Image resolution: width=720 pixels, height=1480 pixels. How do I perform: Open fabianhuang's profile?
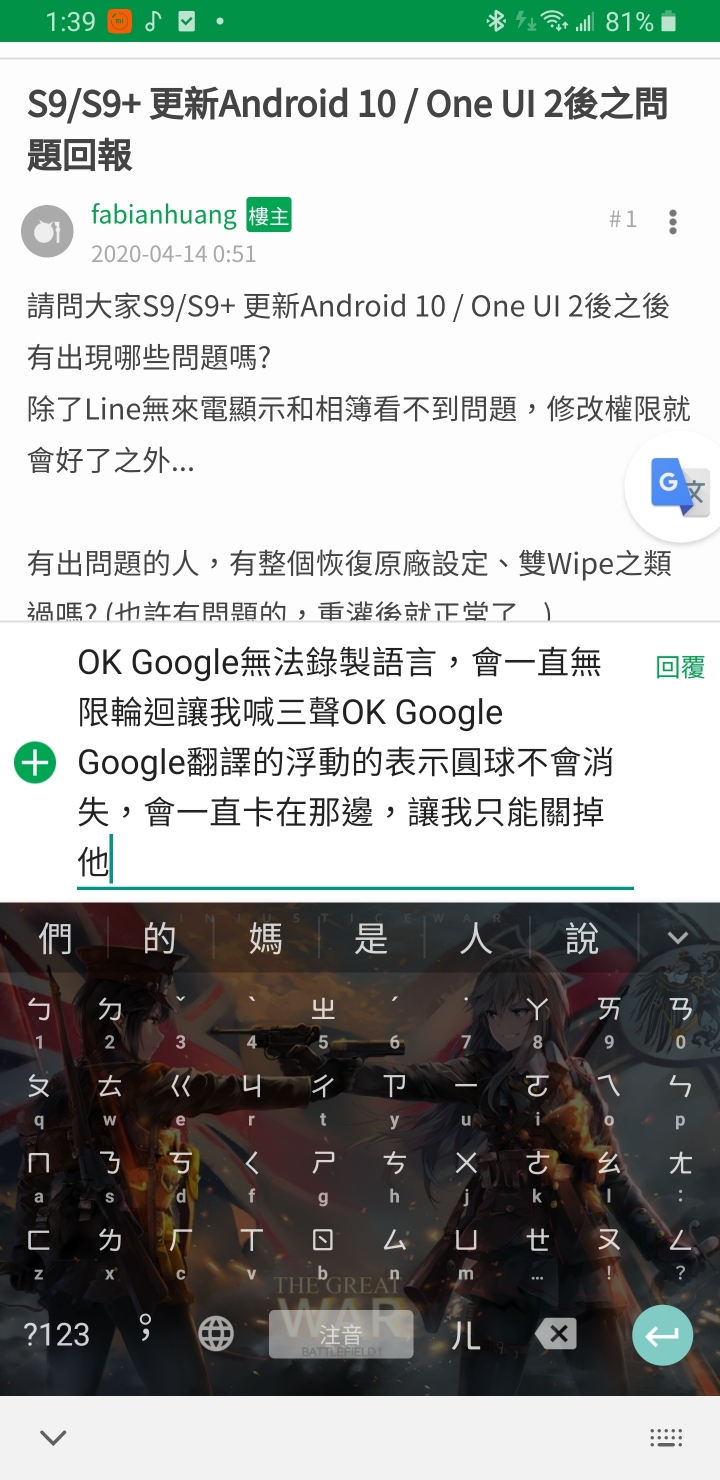[x=164, y=214]
